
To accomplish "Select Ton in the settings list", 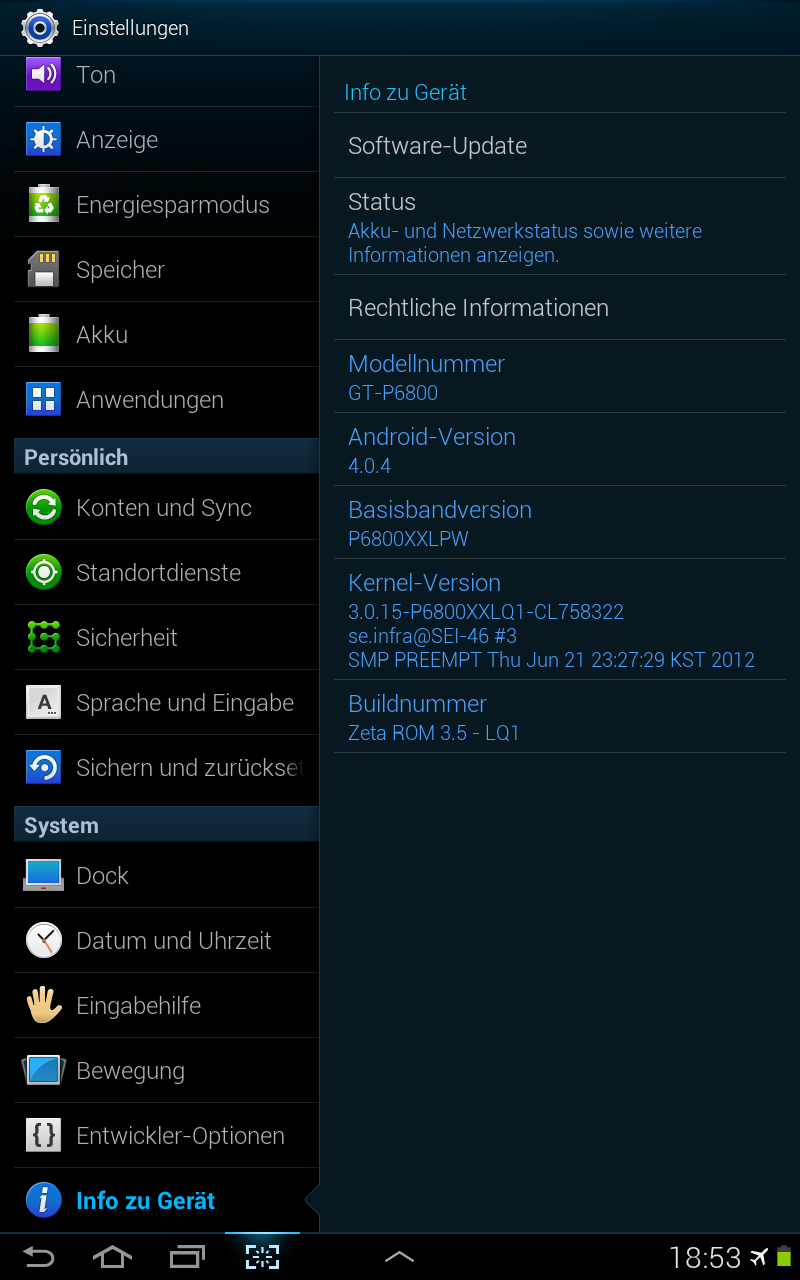I will [x=166, y=76].
